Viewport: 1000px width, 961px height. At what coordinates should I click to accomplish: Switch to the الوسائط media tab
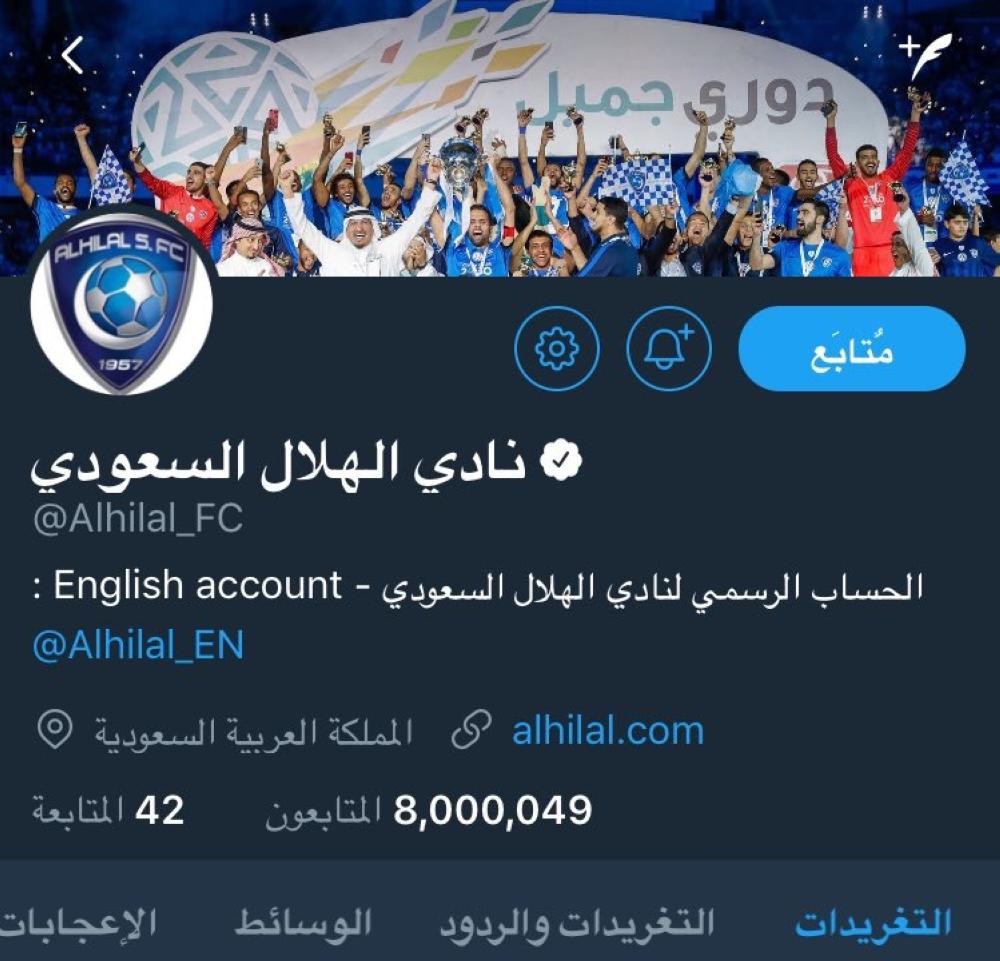[x=303, y=923]
